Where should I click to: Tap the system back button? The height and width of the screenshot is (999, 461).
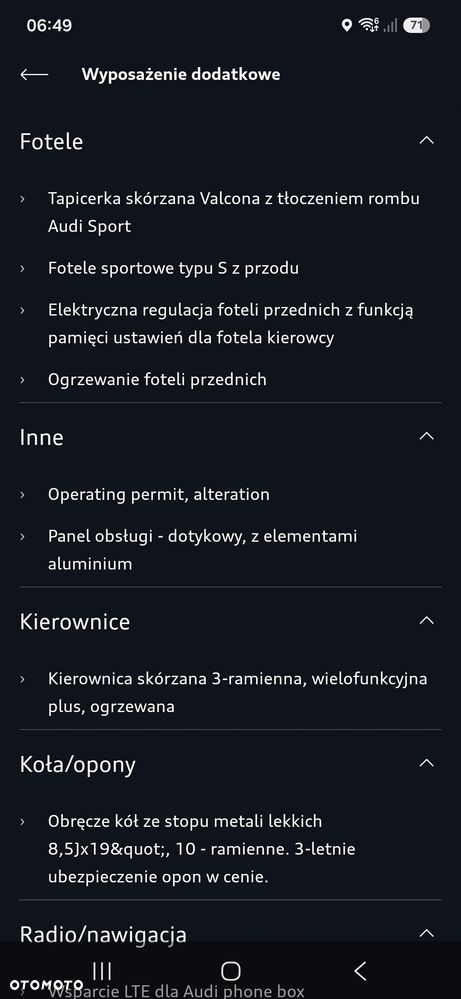(360, 971)
